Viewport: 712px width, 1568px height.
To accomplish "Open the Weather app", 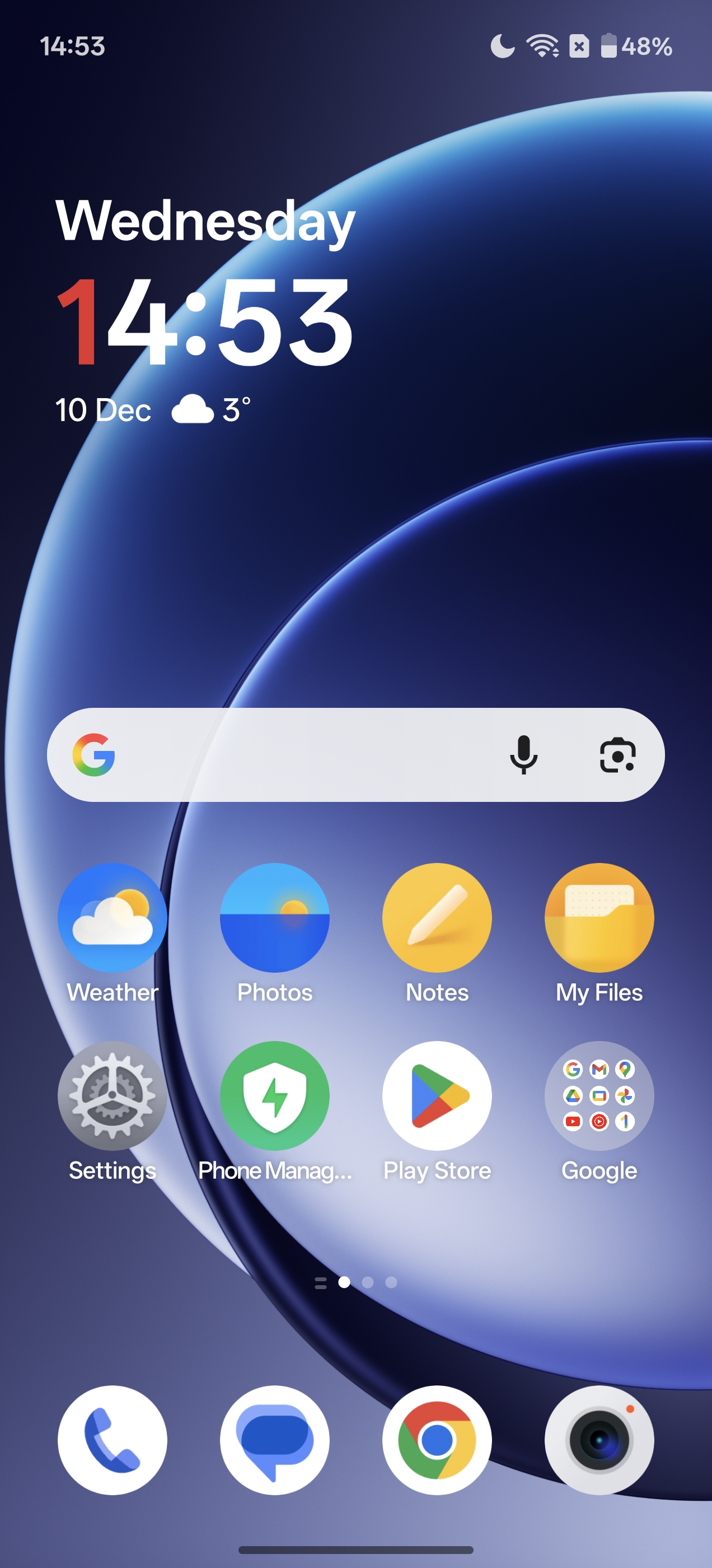I will coord(112,917).
